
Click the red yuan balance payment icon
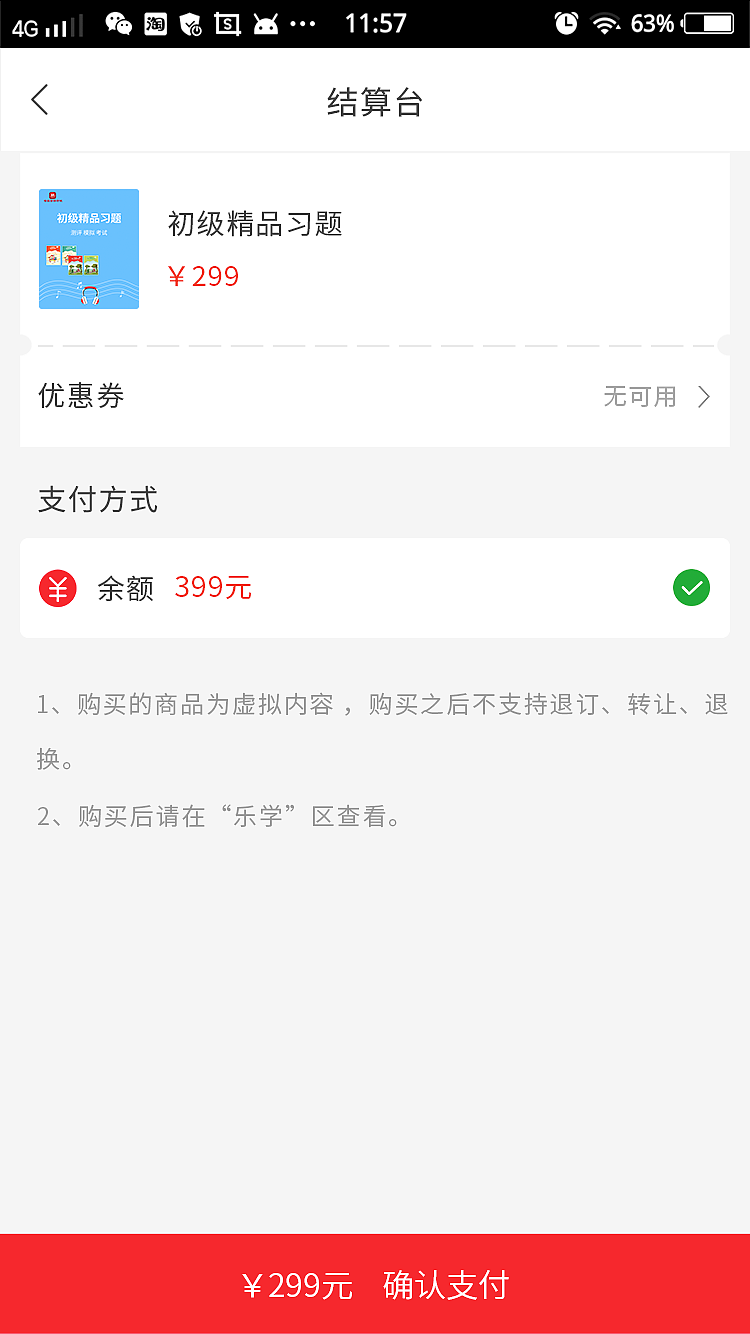tap(57, 588)
